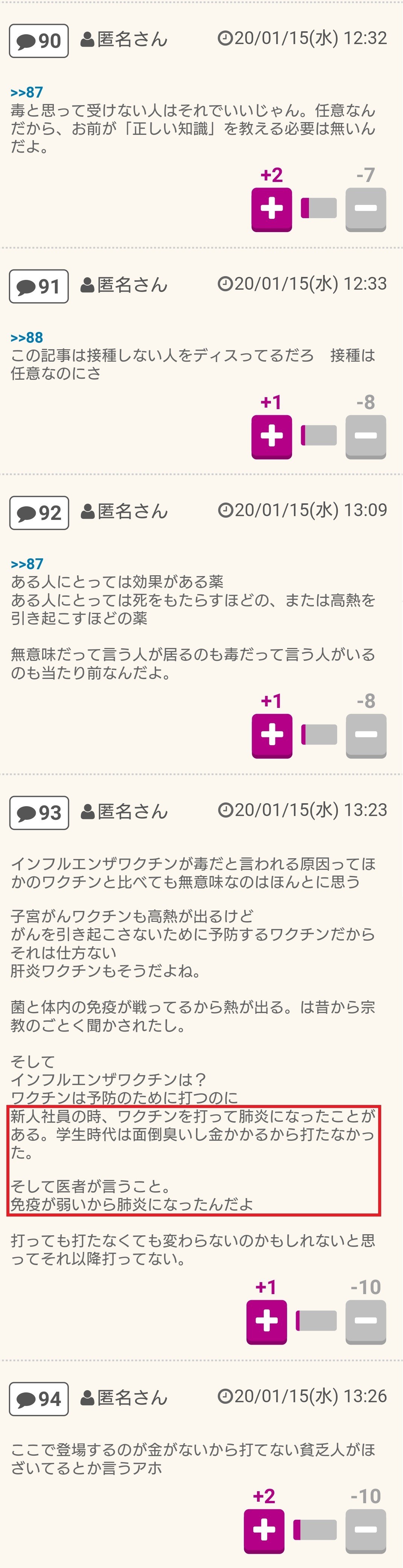Upvote comment 94 with plus button
Screen dimensions: 403x1568
(264, 1530)
